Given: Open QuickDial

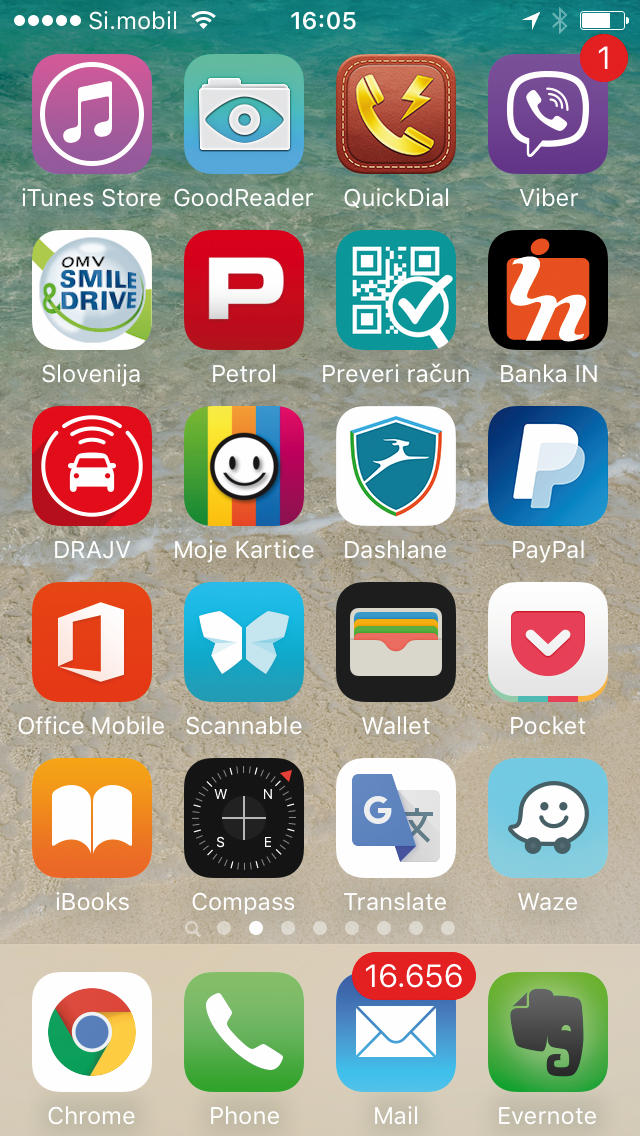Looking at the screenshot, I should tap(396, 114).
